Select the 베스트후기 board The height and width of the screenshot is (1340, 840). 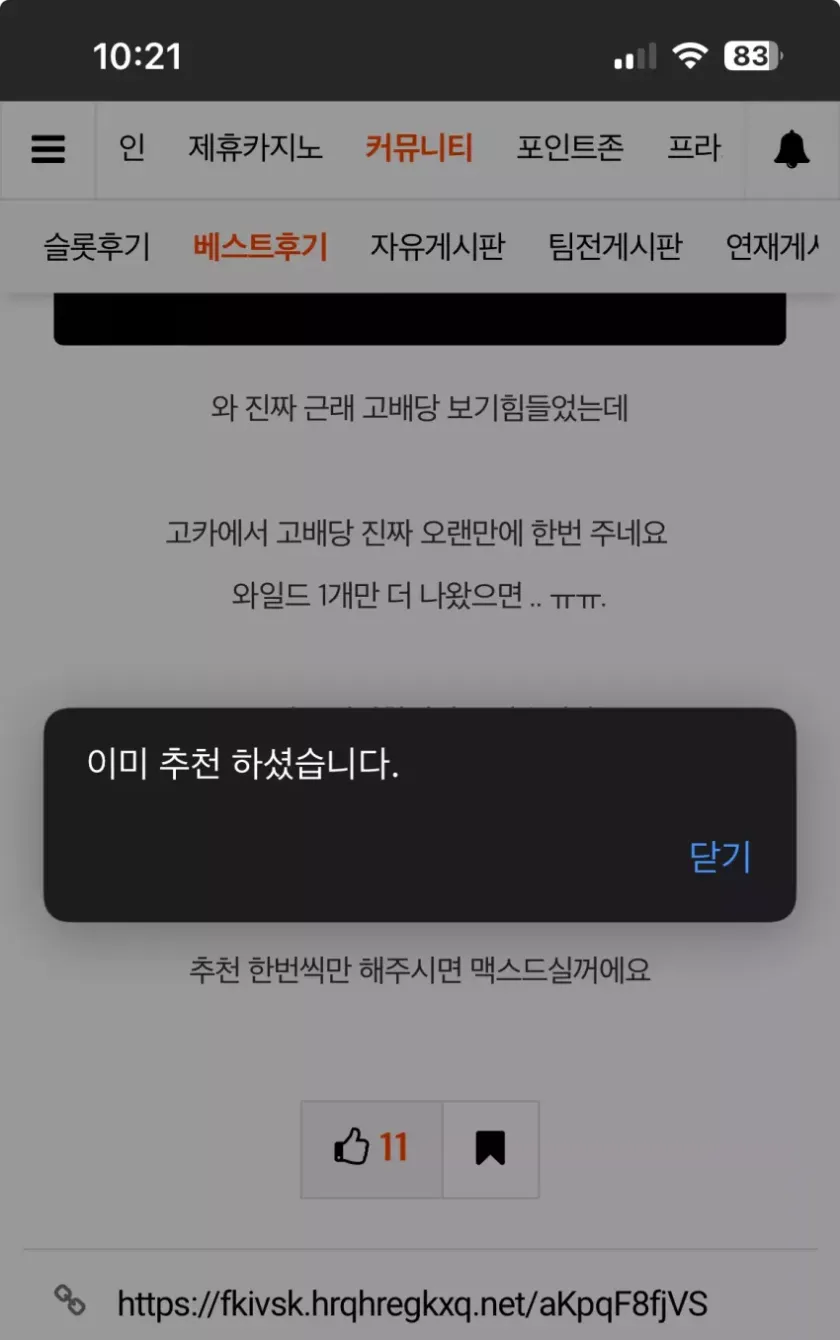(x=260, y=246)
